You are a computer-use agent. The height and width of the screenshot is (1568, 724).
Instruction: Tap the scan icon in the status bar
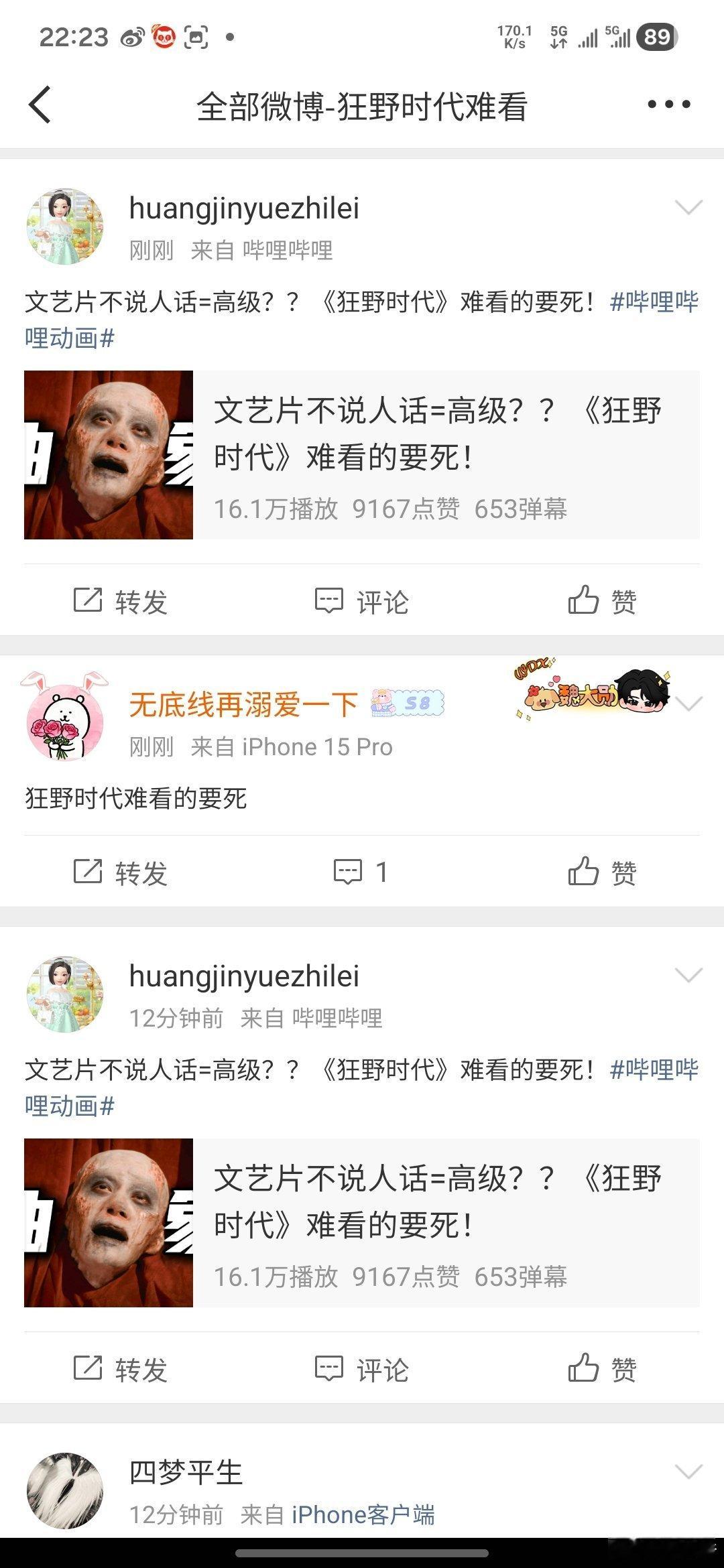coord(192,38)
